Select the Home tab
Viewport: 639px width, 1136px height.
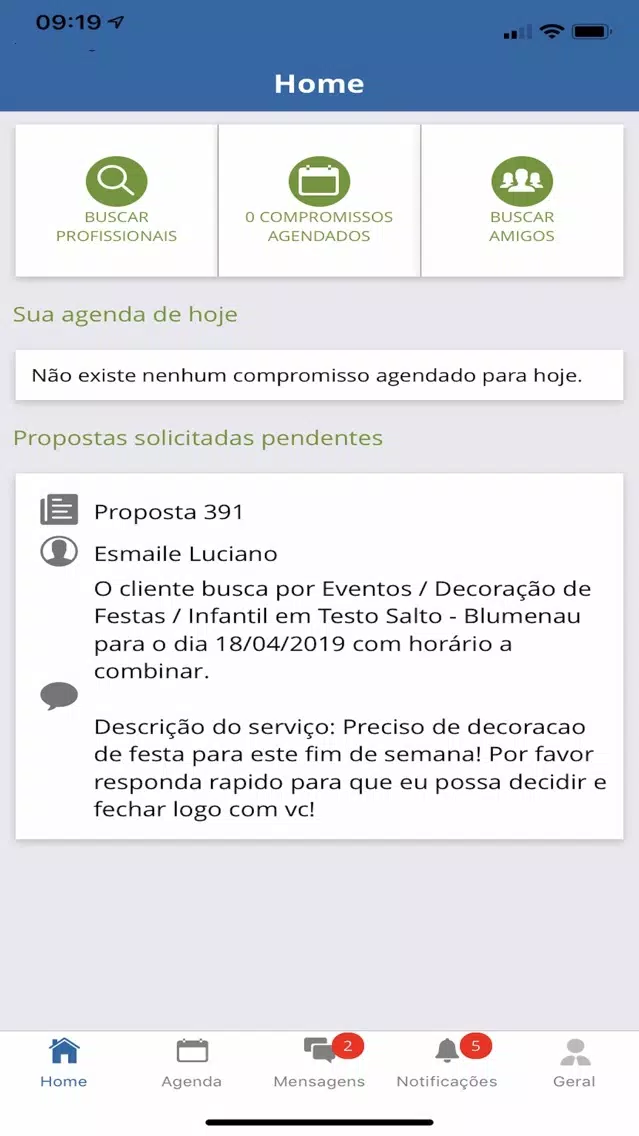pyautogui.click(x=64, y=1063)
